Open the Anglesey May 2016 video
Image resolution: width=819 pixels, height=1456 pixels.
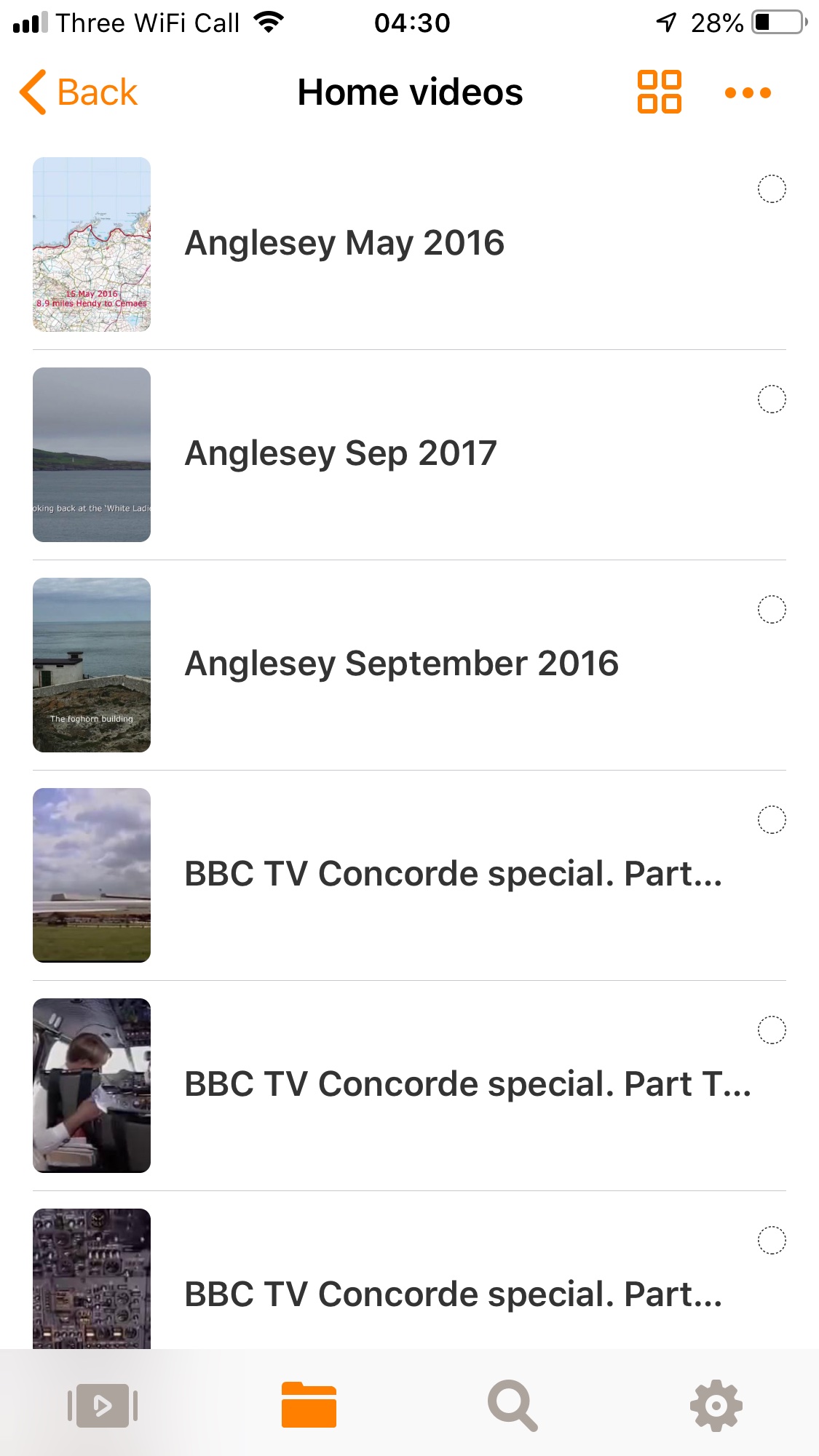344,244
